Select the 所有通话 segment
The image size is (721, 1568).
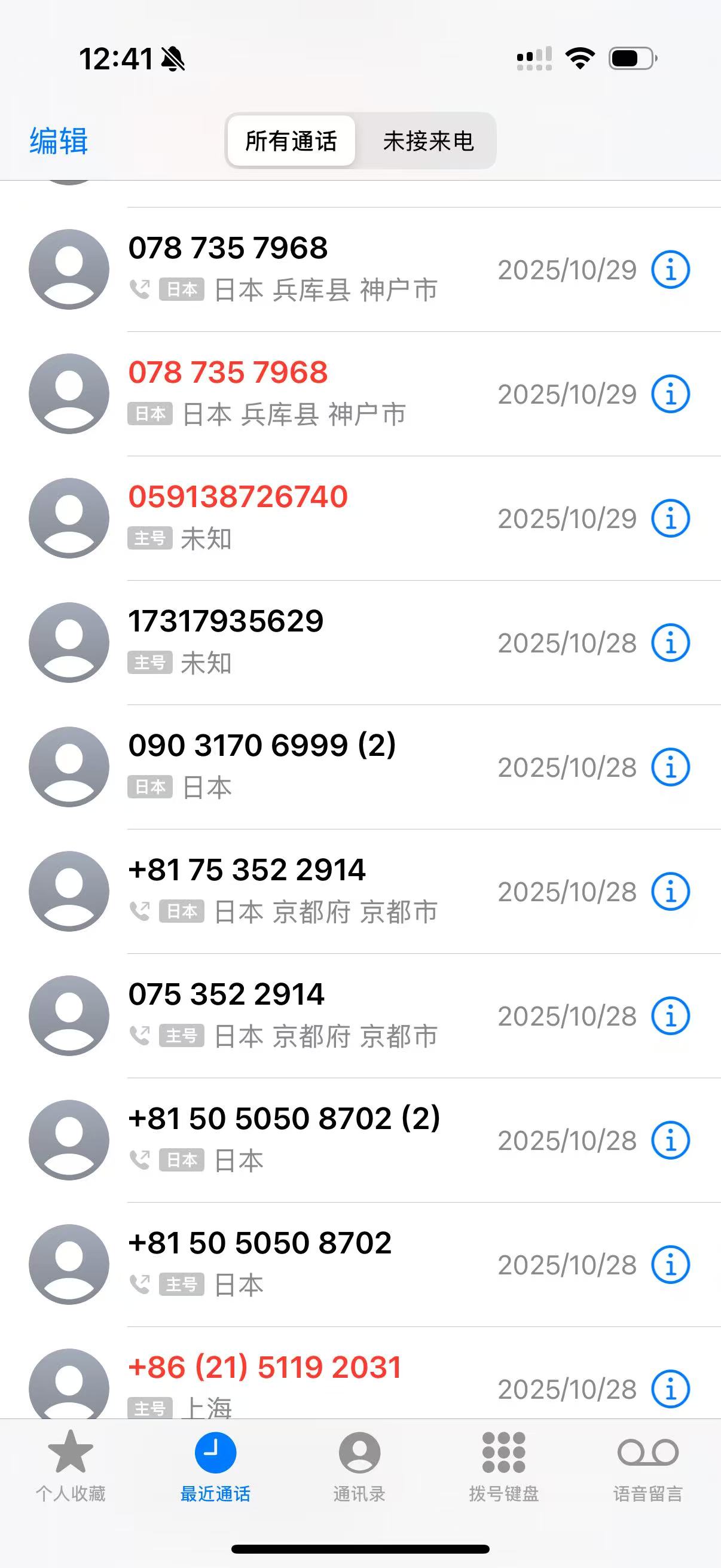tap(291, 141)
